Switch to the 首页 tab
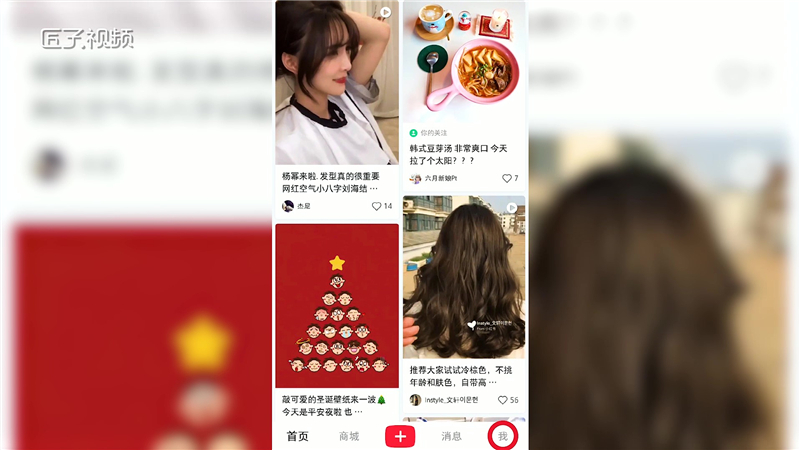Viewport: 800px width, 450px height. (x=297, y=436)
